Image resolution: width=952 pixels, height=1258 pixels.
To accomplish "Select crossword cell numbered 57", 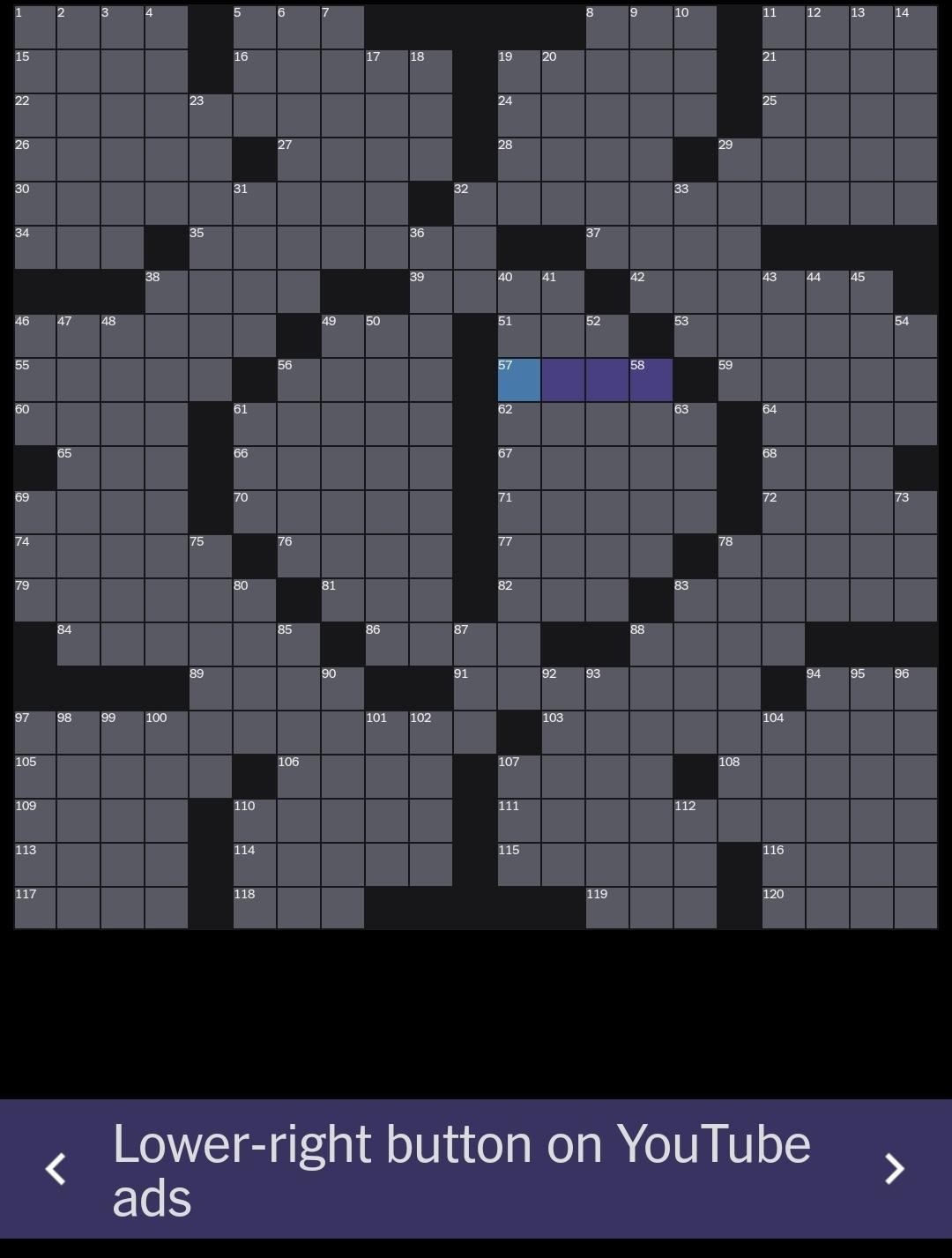I will tap(519, 380).
